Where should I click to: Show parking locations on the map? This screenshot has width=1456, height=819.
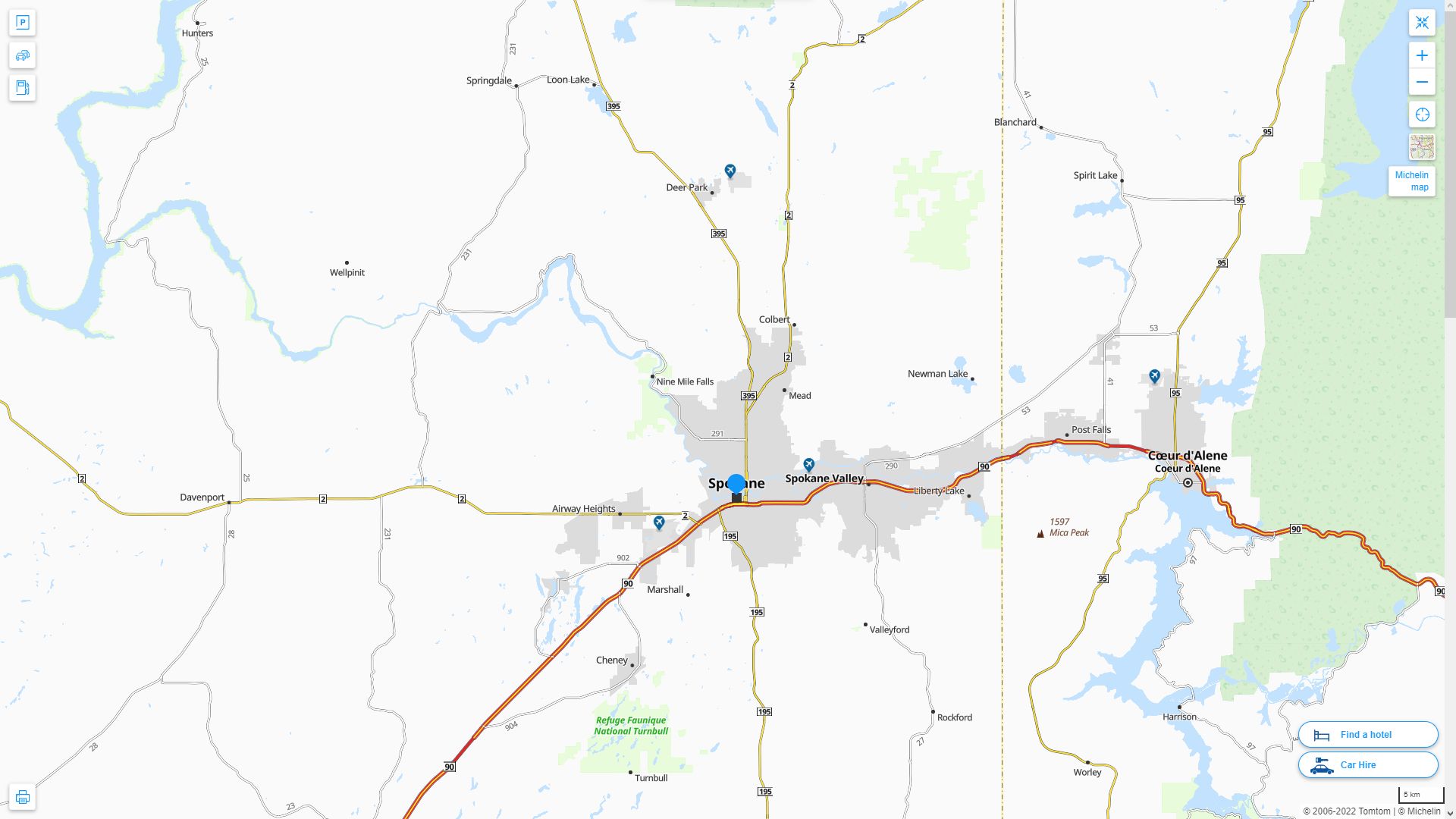pos(22,23)
